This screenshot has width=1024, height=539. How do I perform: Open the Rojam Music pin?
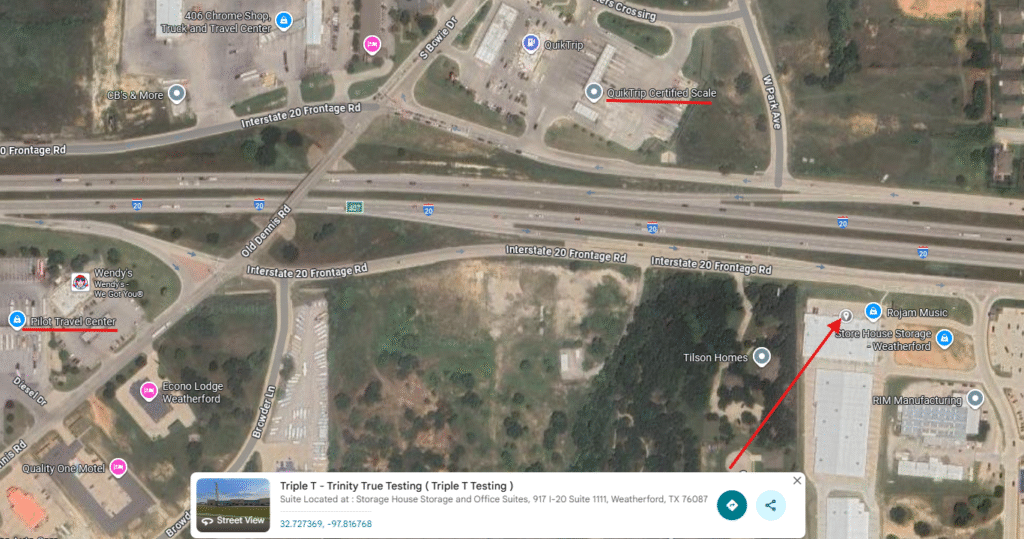[873, 312]
